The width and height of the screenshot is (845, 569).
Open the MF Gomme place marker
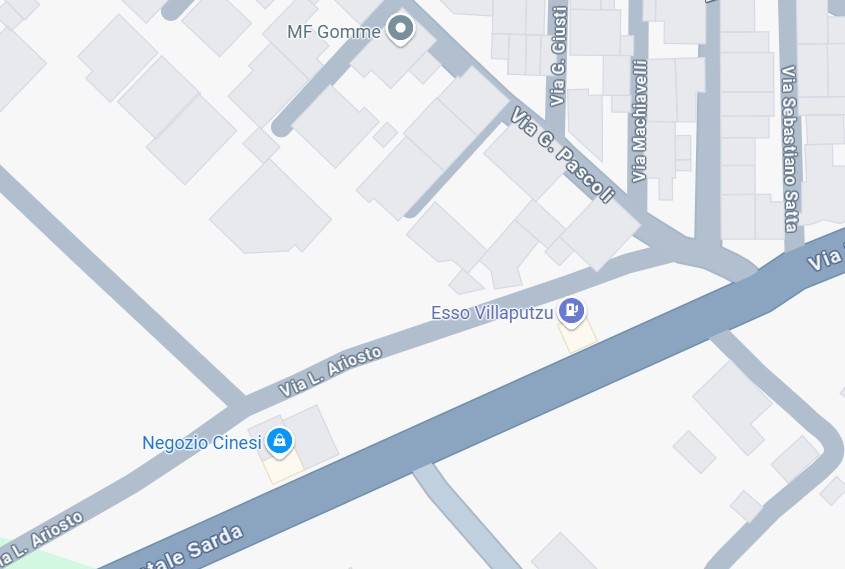pos(400,30)
